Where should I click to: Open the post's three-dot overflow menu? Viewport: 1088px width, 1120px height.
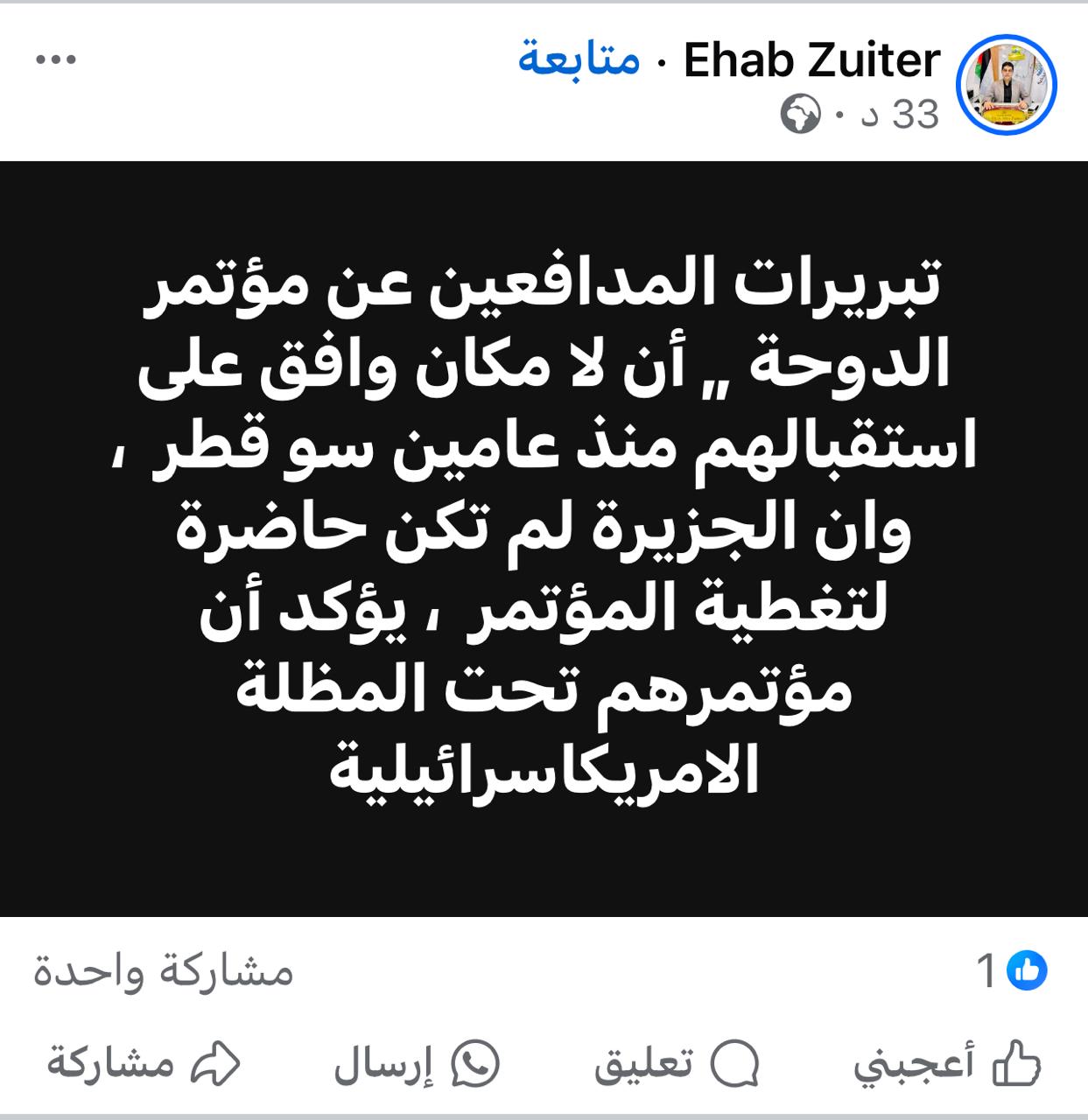57,60
